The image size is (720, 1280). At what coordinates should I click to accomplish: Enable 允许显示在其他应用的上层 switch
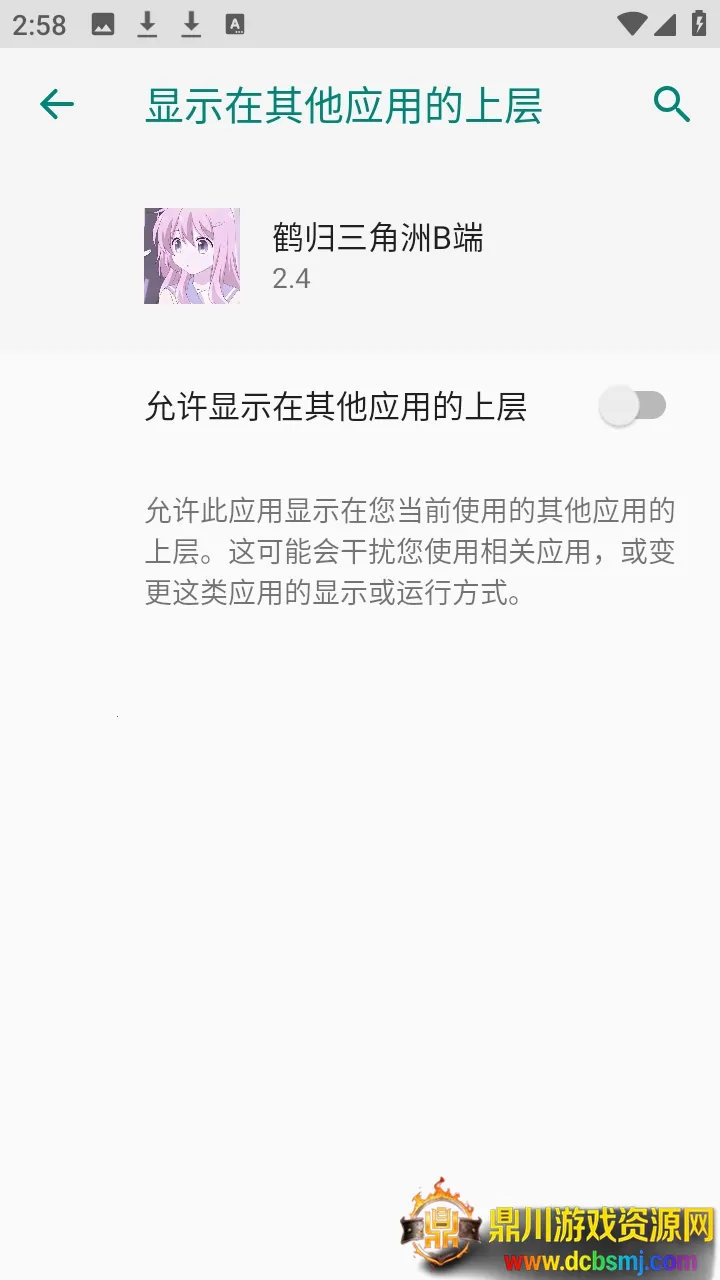(632, 406)
